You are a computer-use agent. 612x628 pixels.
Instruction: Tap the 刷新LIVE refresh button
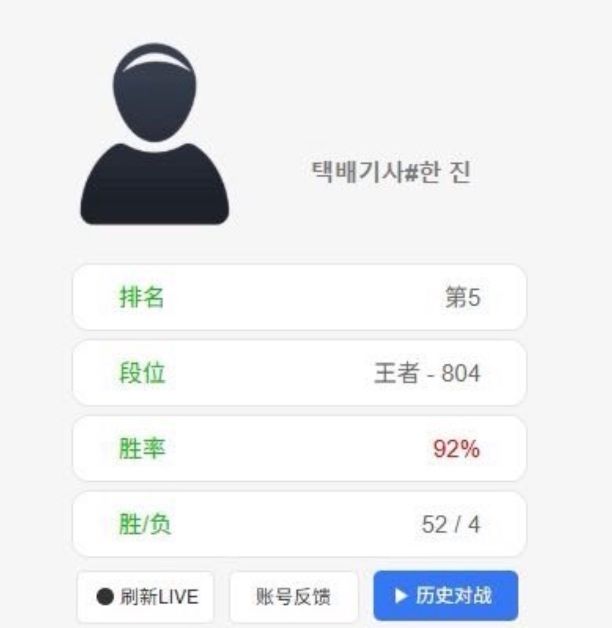click(146, 597)
